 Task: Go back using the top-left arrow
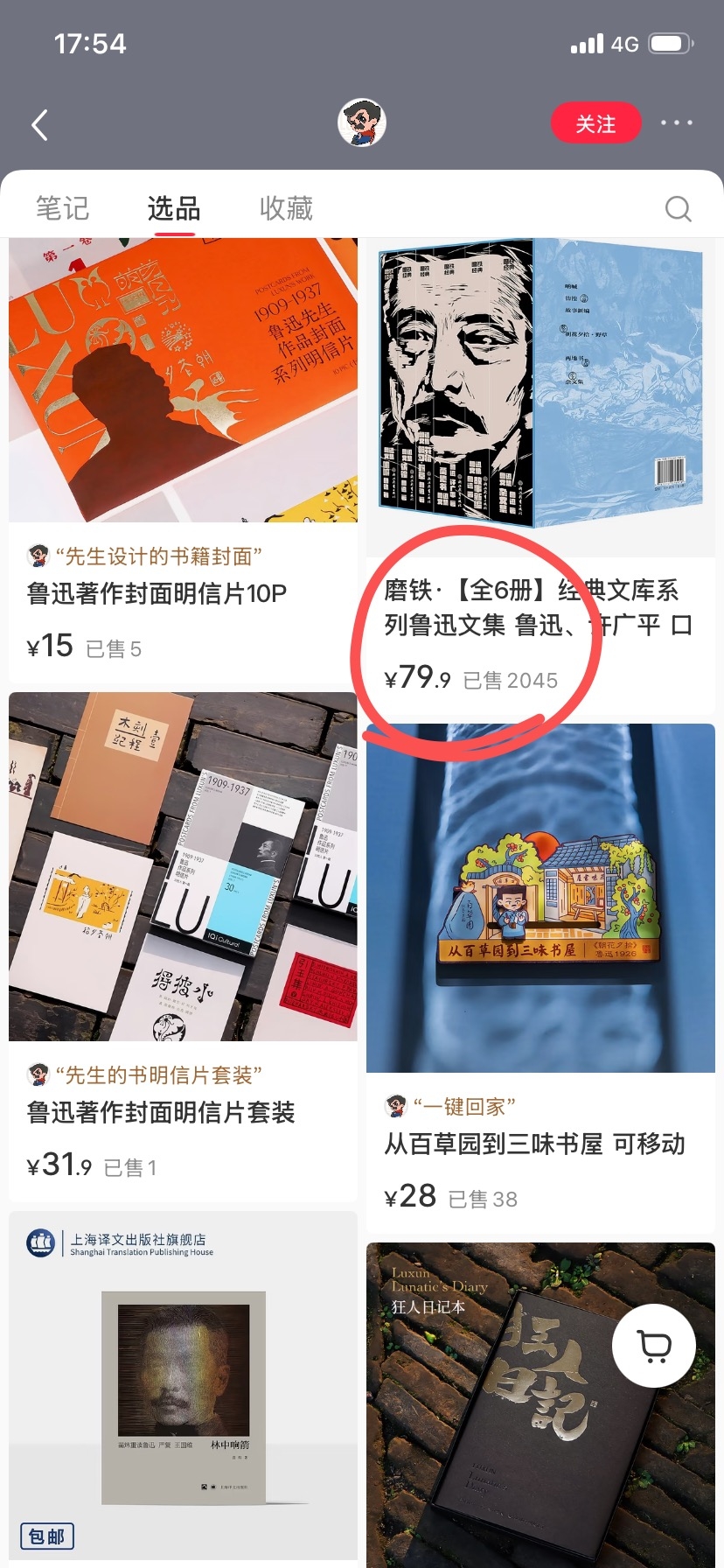point(39,125)
